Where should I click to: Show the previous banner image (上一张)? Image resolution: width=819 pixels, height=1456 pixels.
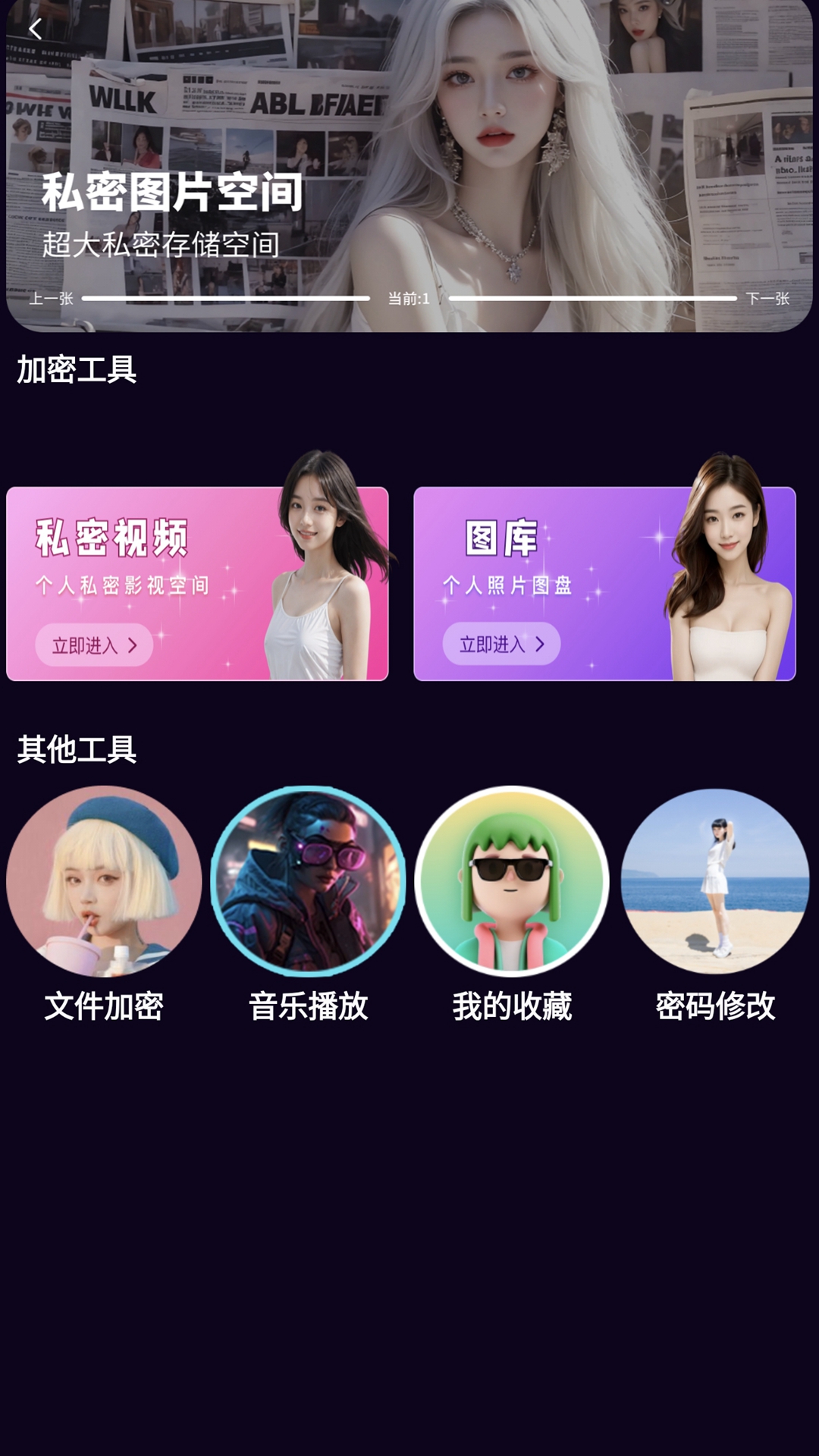[52, 299]
